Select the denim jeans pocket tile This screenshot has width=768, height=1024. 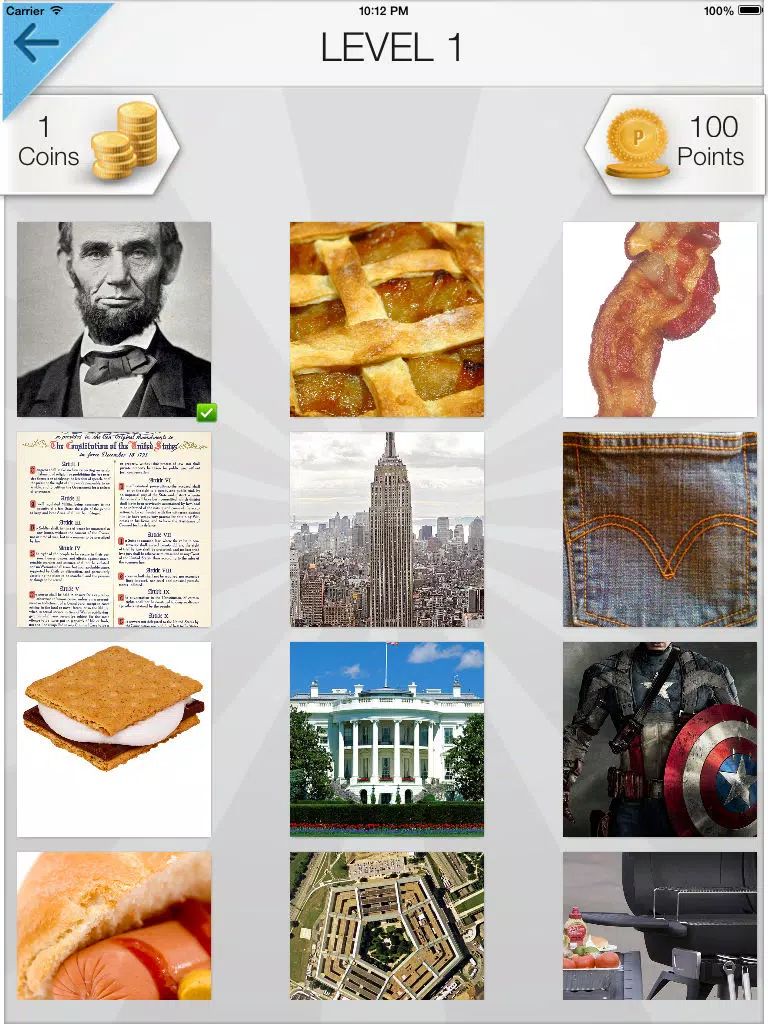[659, 529]
